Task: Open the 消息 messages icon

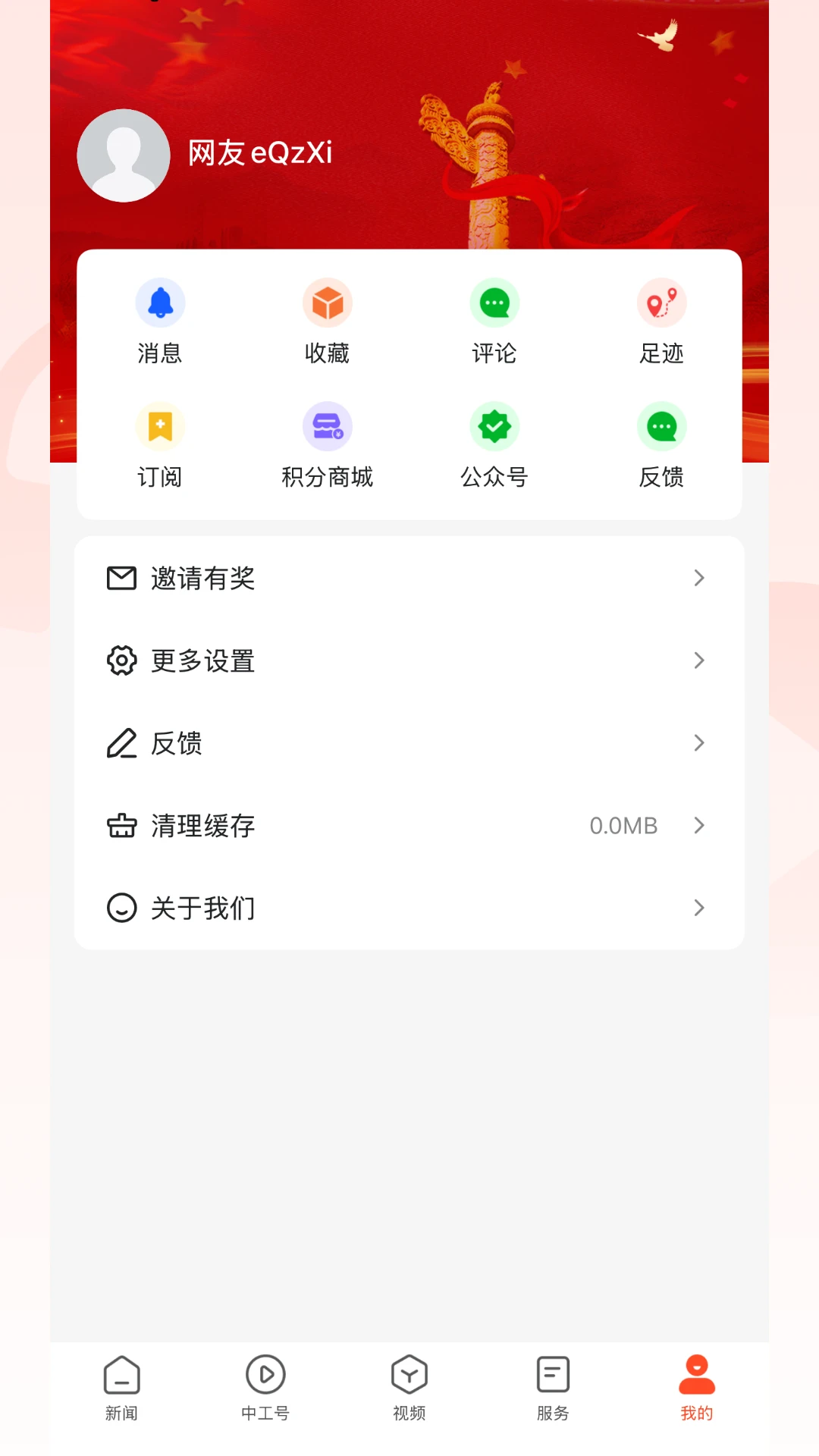Action: [x=160, y=303]
